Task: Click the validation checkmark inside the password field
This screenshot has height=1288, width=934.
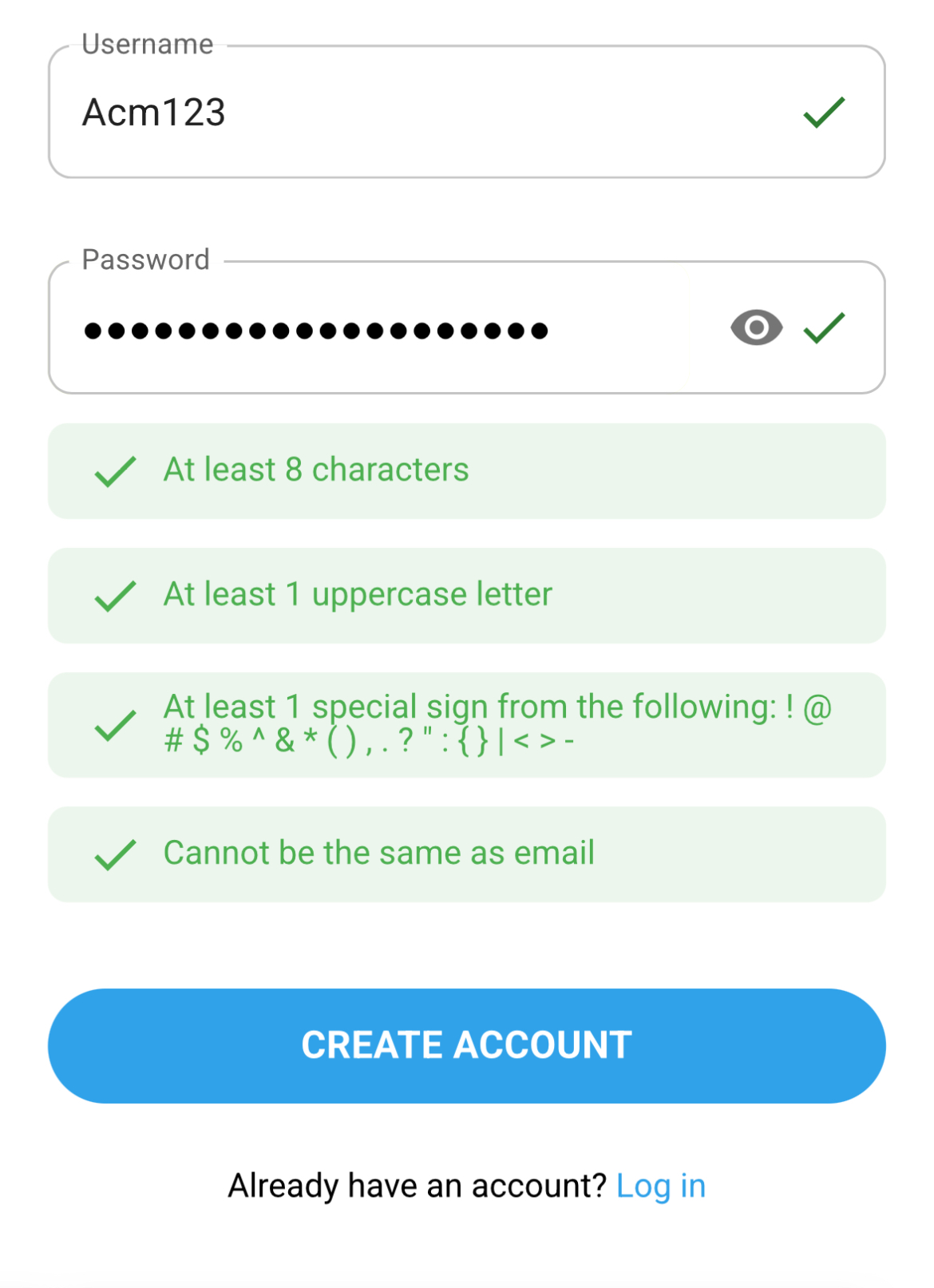Action: (825, 327)
